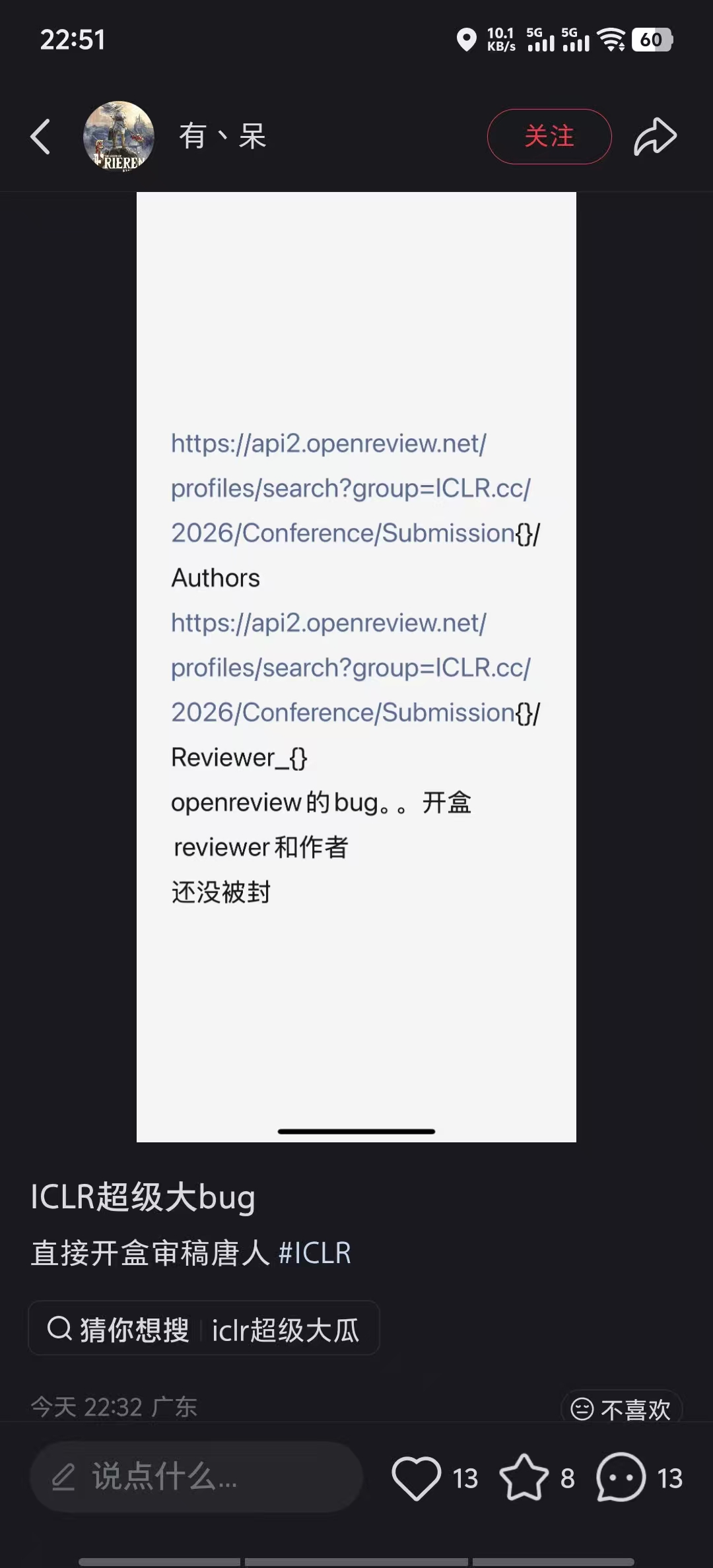Open the screenshot image of OpenReview URLs
713x1568 pixels.
point(356,660)
